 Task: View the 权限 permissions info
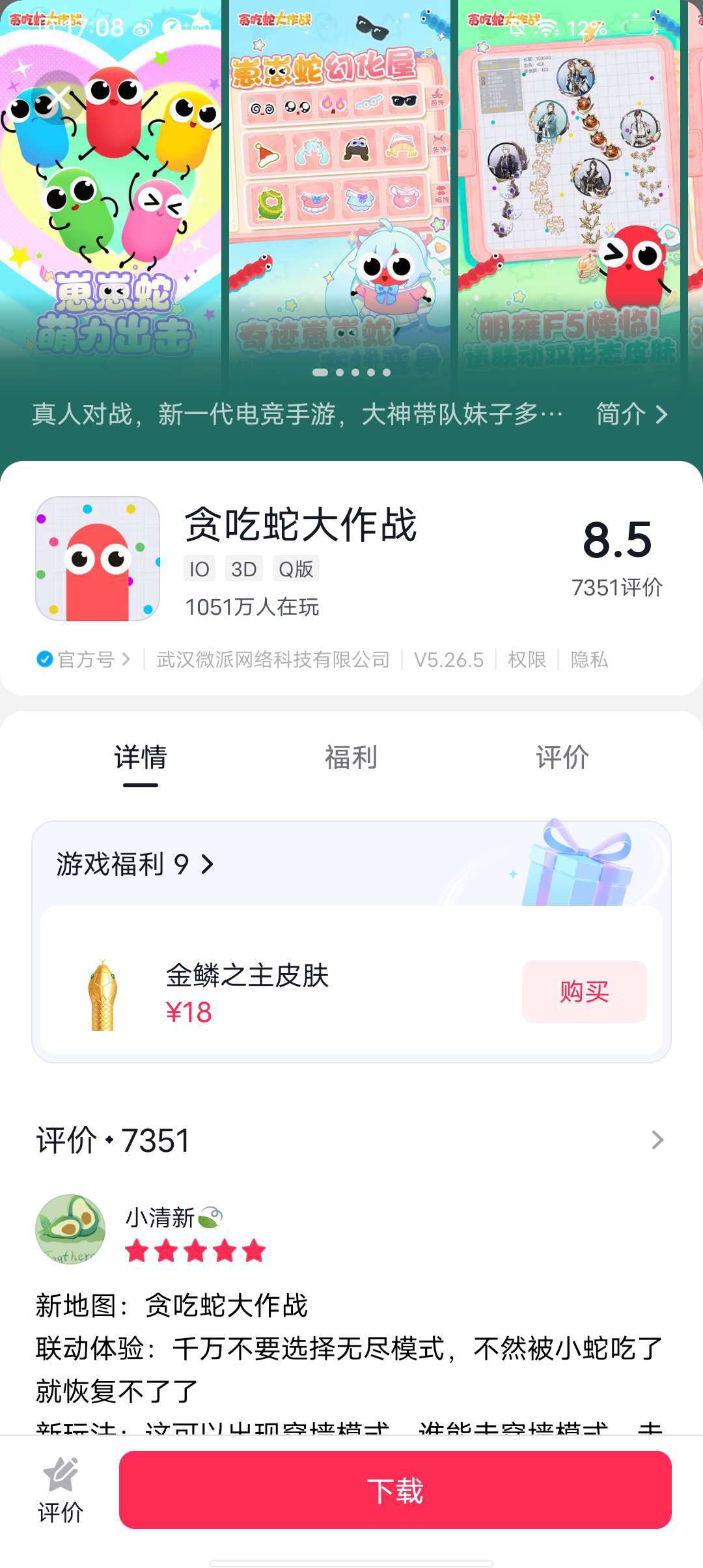tap(527, 660)
